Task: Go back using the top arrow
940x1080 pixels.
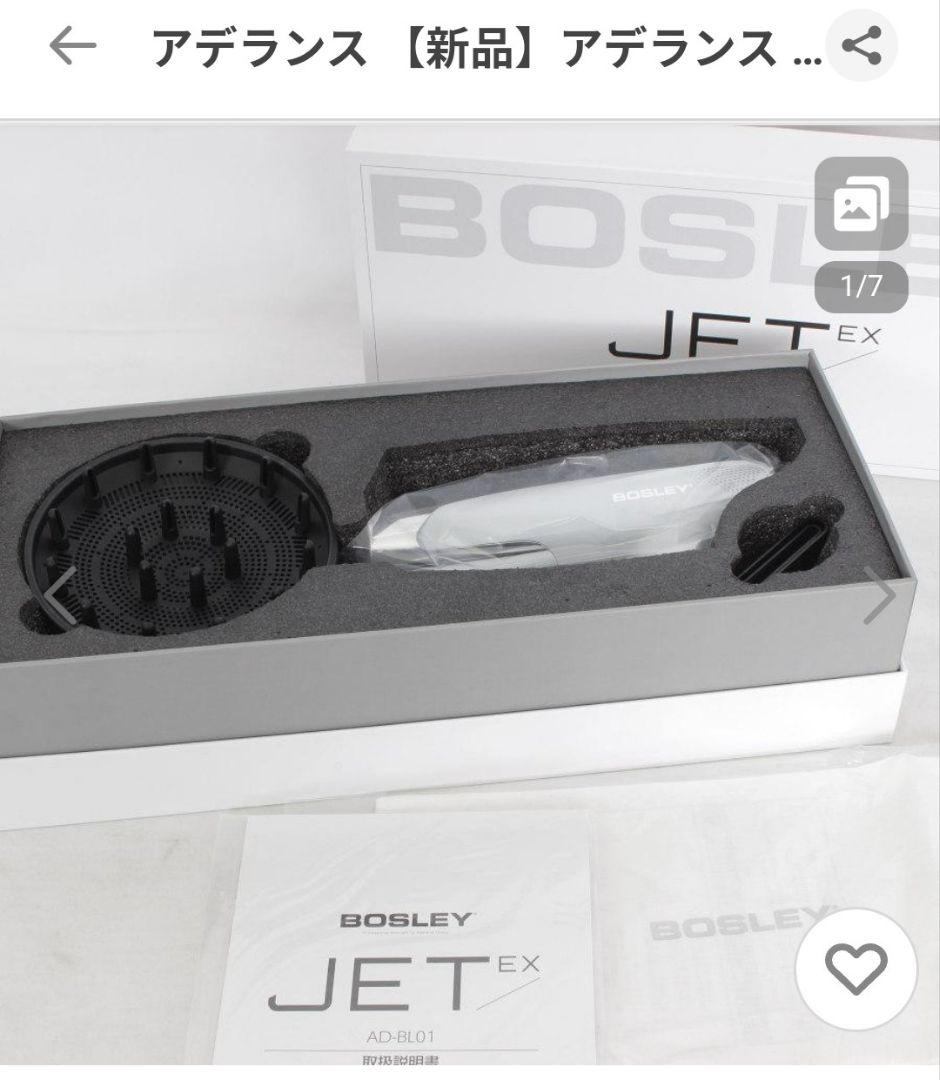Action: tap(72, 46)
